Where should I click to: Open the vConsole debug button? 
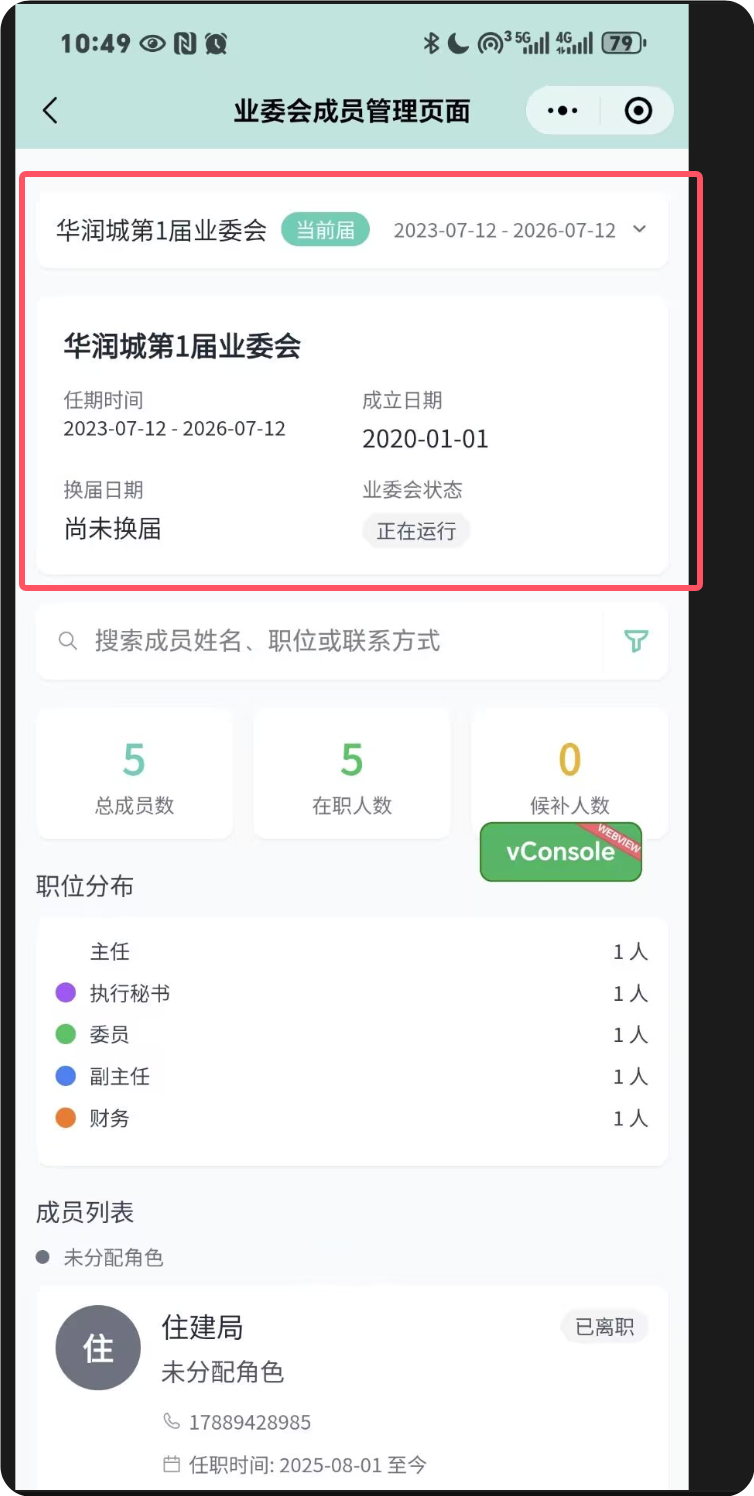tap(560, 852)
